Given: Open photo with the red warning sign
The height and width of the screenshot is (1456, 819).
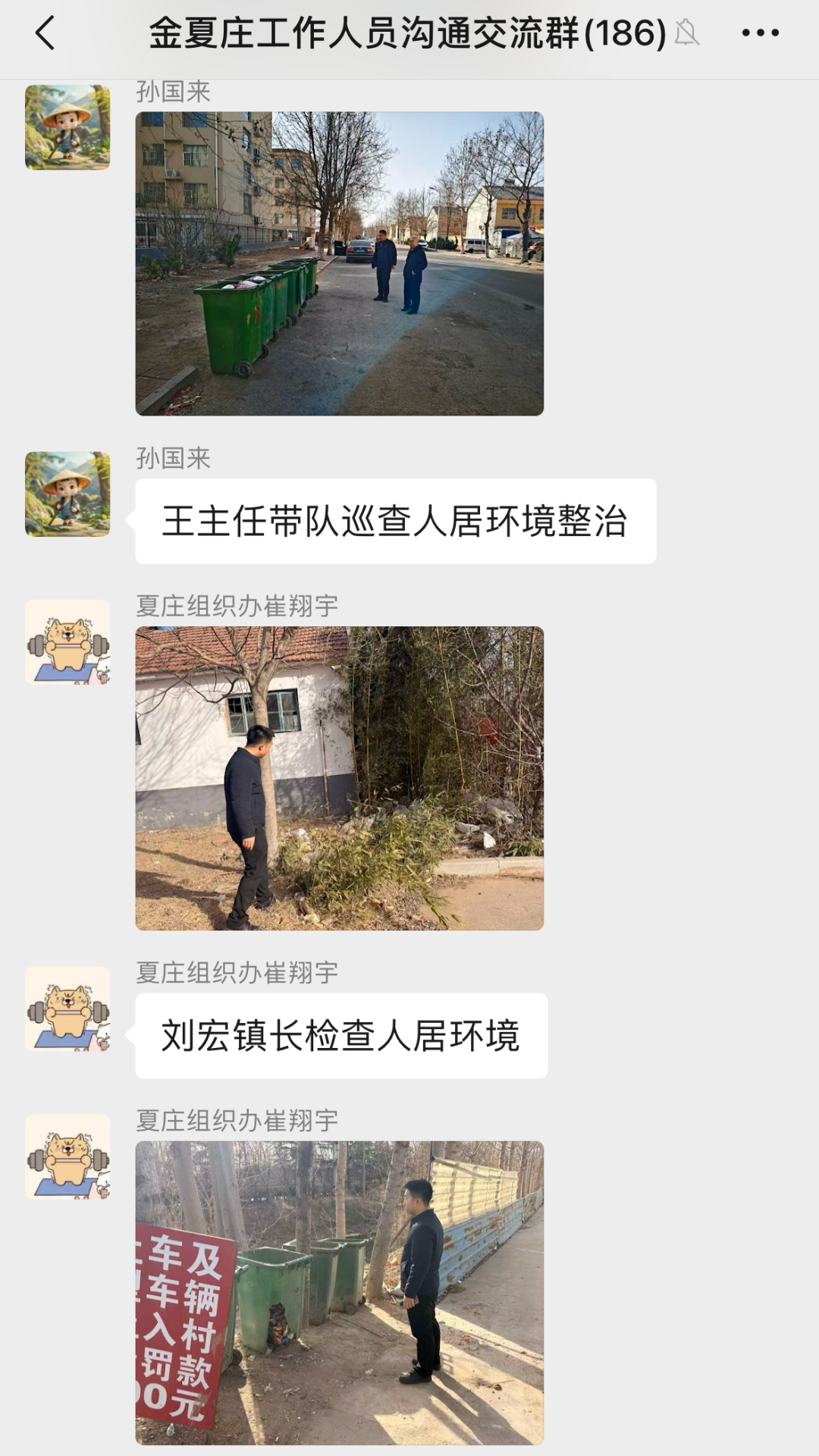Looking at the screenshot, I should click(x=339, y=1292).
